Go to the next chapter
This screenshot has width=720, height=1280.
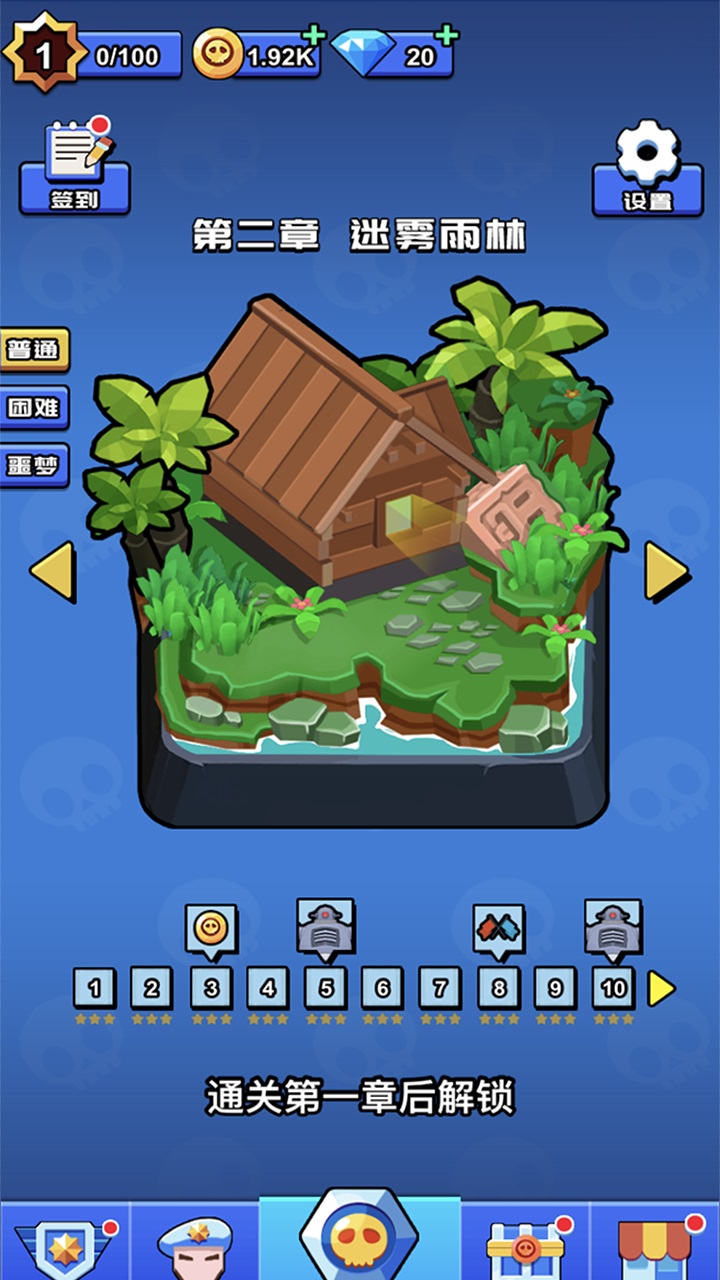coord(666,571)
